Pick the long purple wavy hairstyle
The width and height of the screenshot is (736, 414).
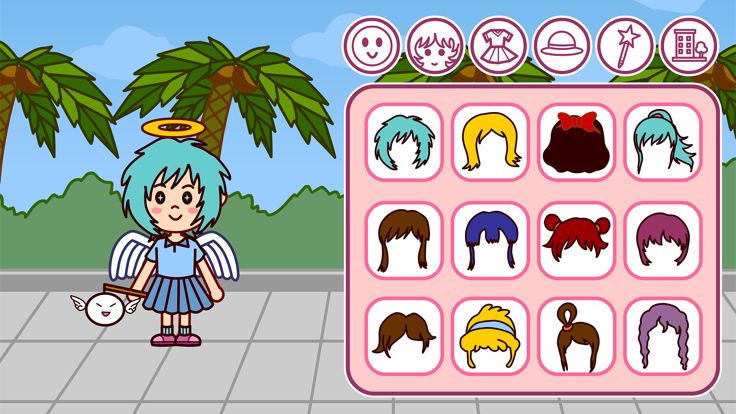pos(662,335)
